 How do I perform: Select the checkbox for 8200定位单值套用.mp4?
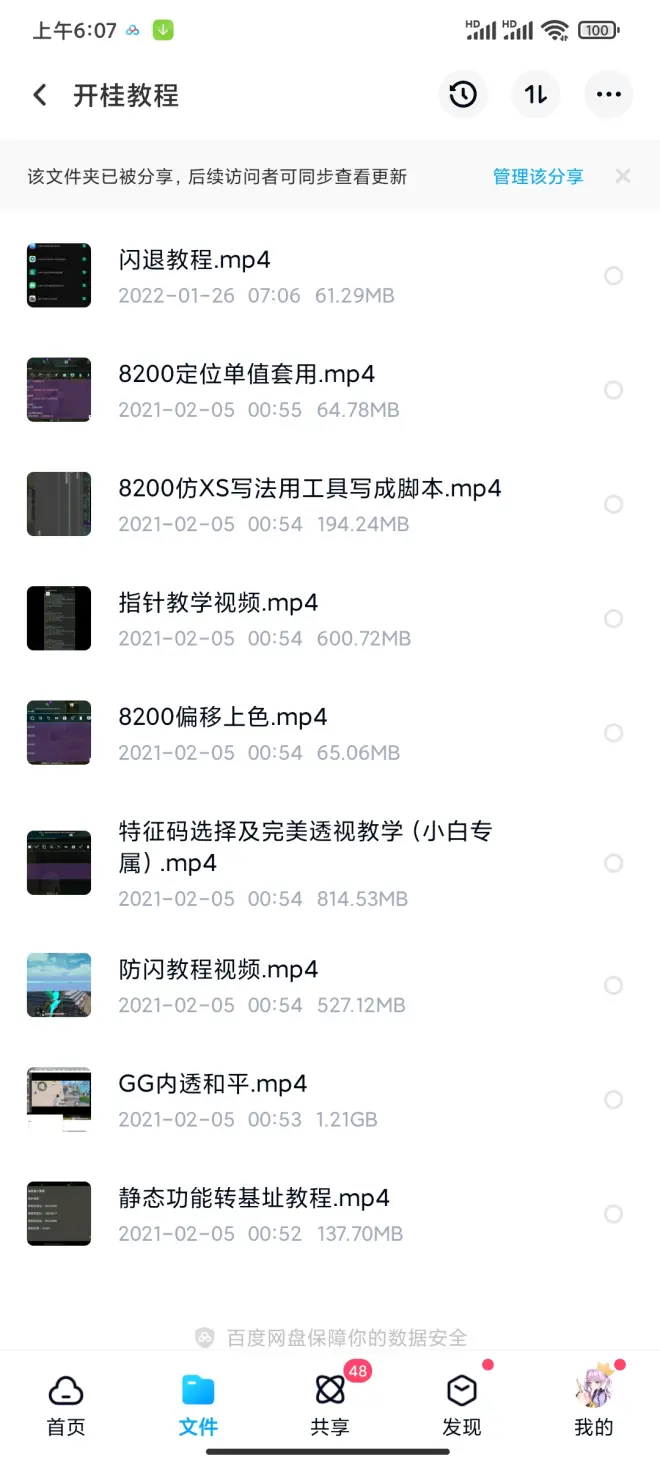click(614, 390)
